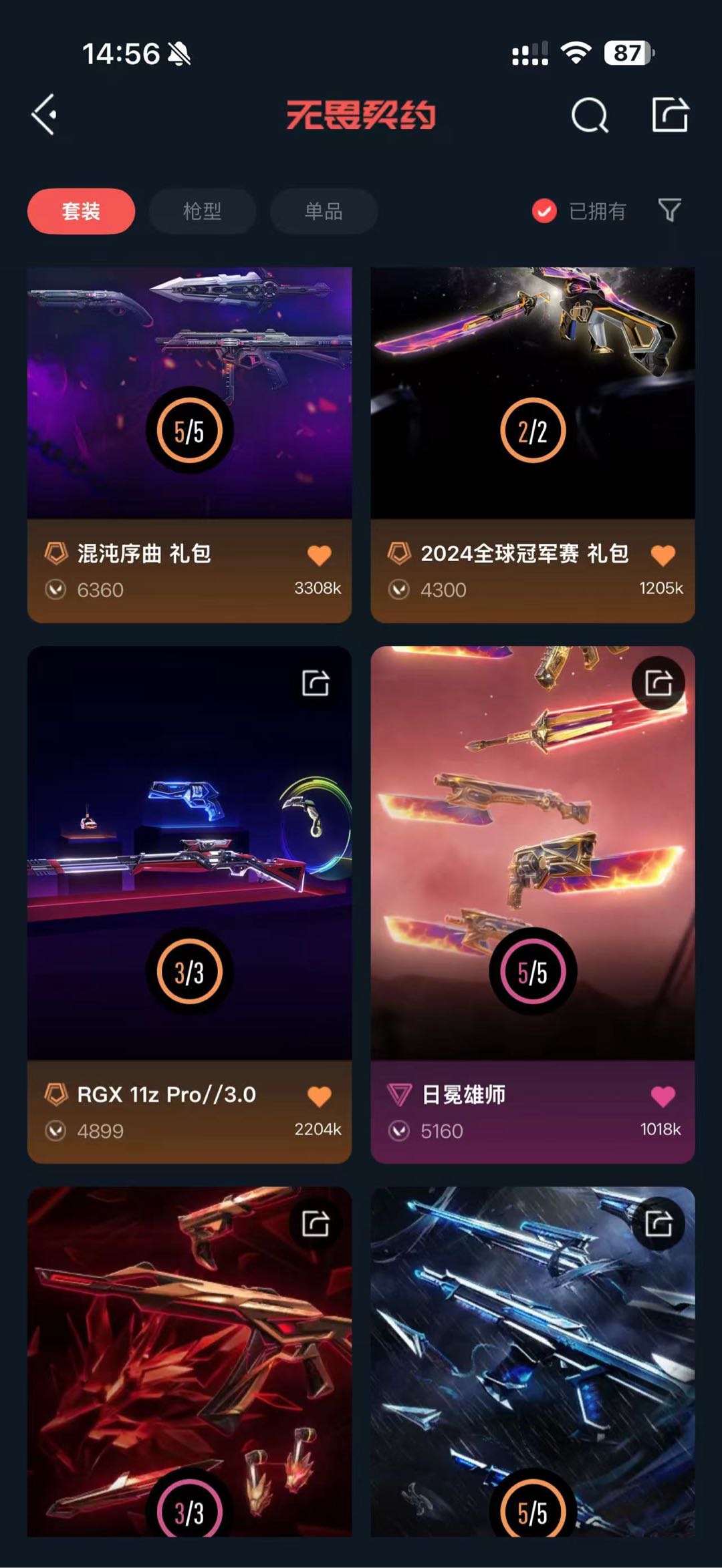Share the 日冕雄师 bundle
722x1568 pixels.
[x=658, y=683]
